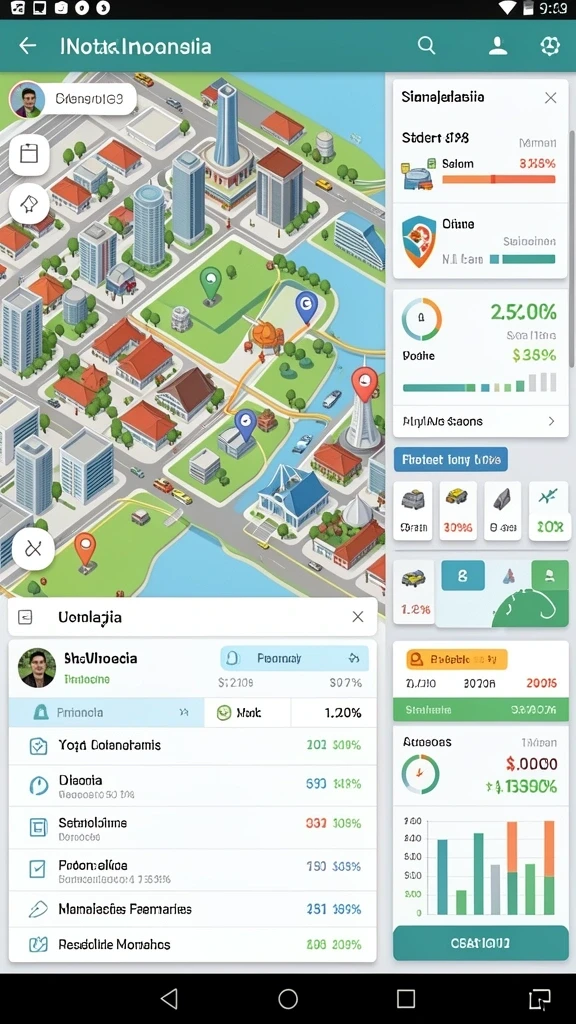Open the profile icon in the top bar
Viewport: 576px width, 1024px height.
coord(498,46)
